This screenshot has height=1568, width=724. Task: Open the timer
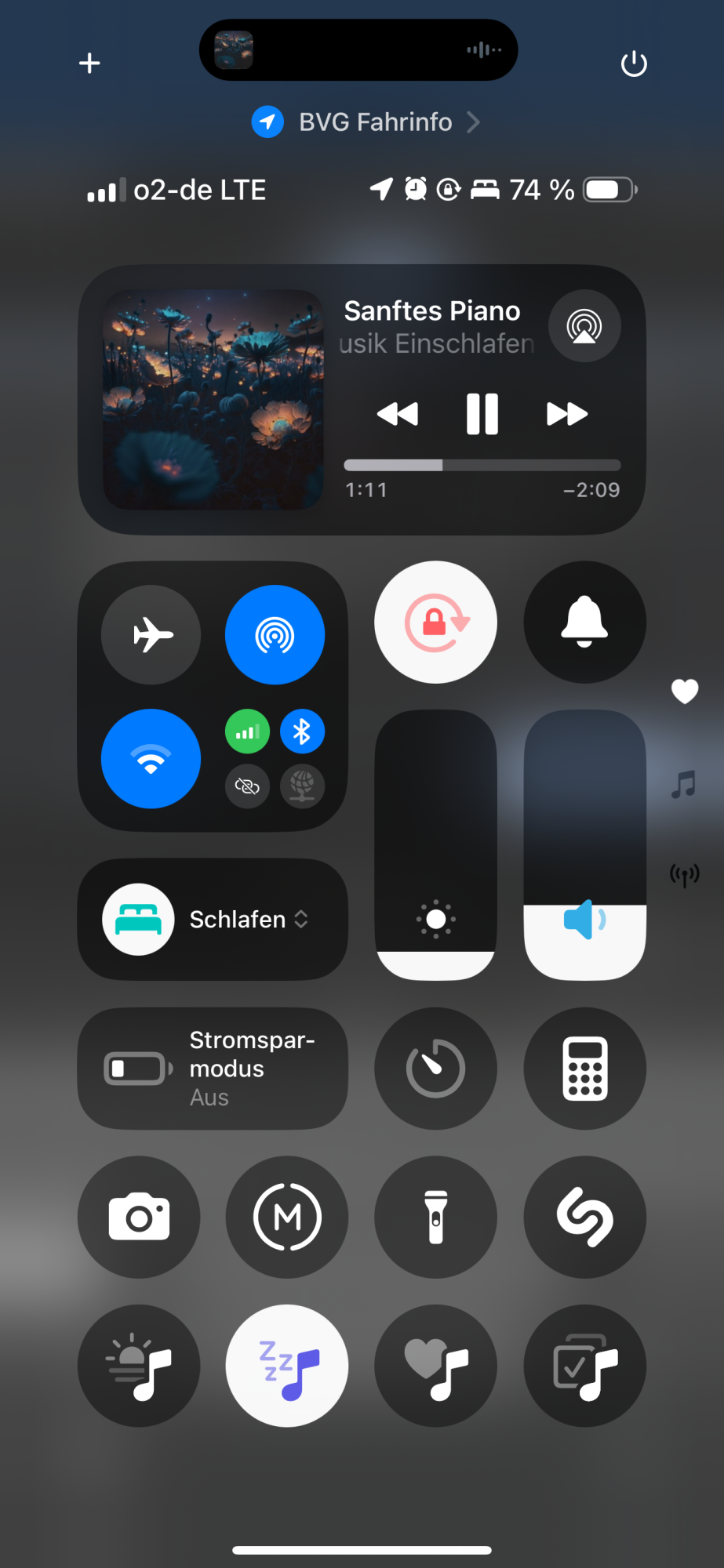coord(435,1069)
